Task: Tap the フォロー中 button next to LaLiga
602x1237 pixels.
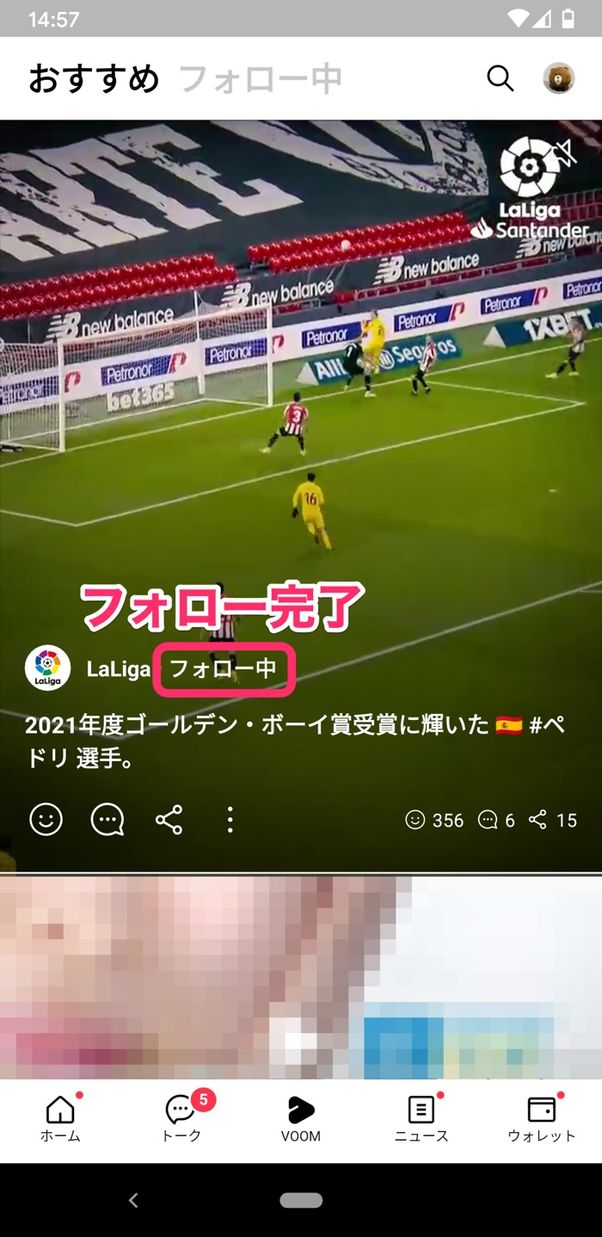Action: tap(223, 669)
